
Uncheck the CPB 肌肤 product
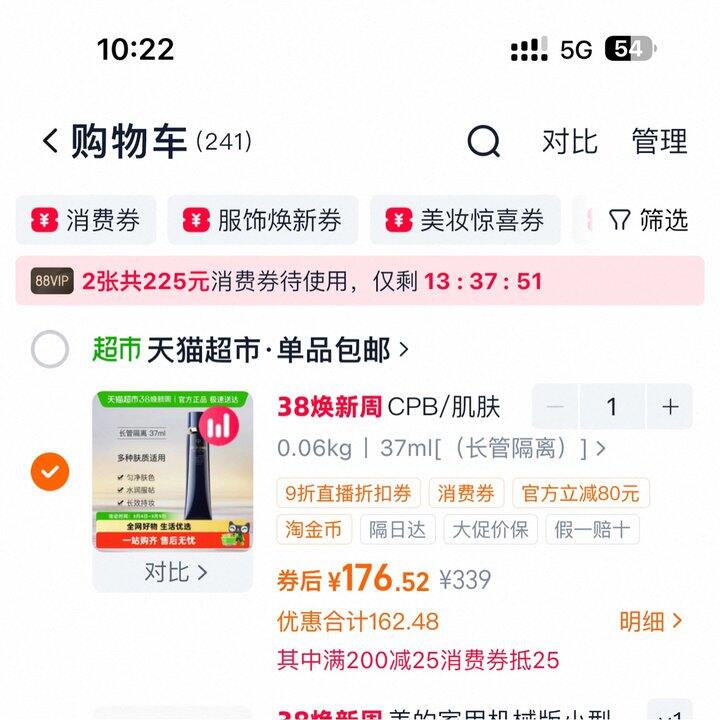50,471
